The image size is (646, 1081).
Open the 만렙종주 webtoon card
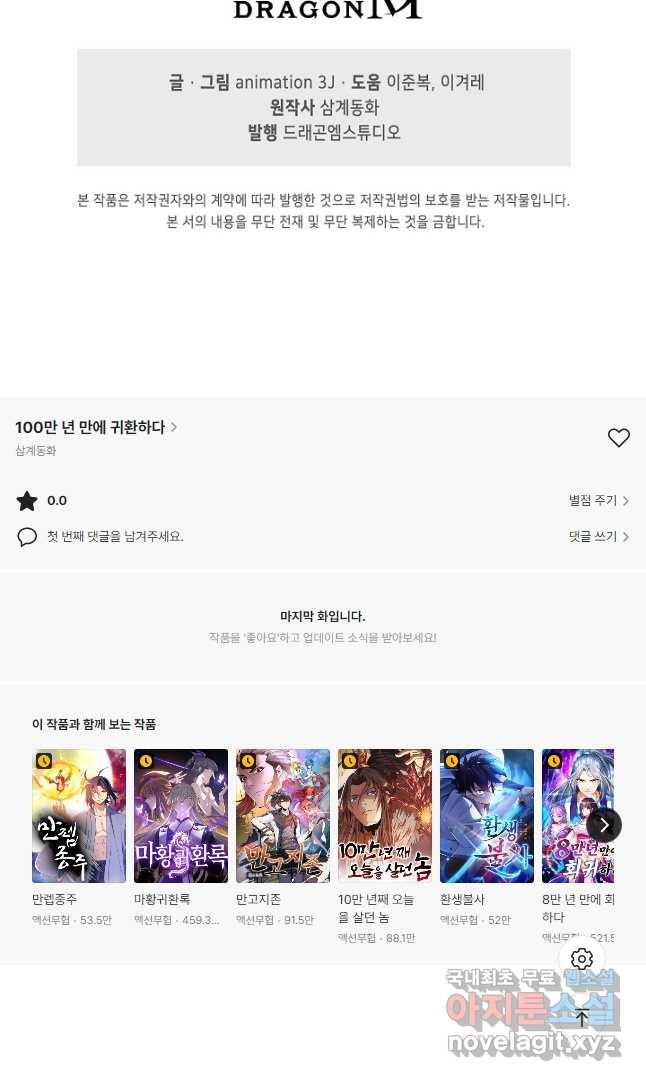tap(79, 816)
